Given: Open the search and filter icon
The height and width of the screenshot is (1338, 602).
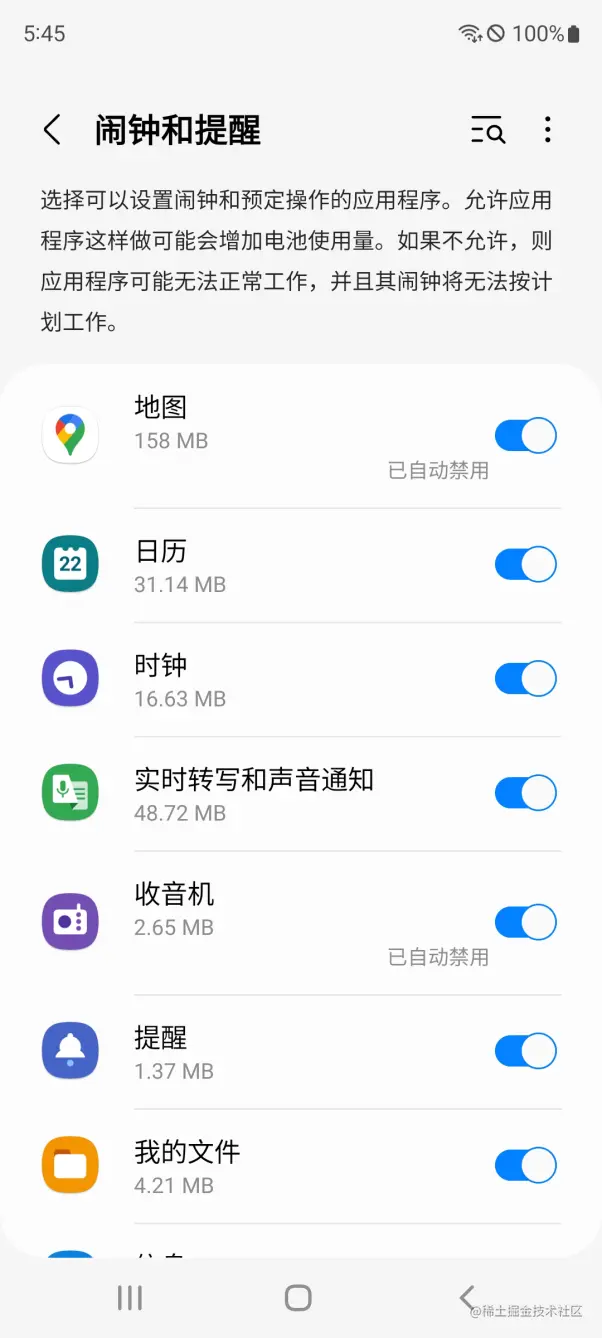Looking at the screenshot, I should click(488, 130).
